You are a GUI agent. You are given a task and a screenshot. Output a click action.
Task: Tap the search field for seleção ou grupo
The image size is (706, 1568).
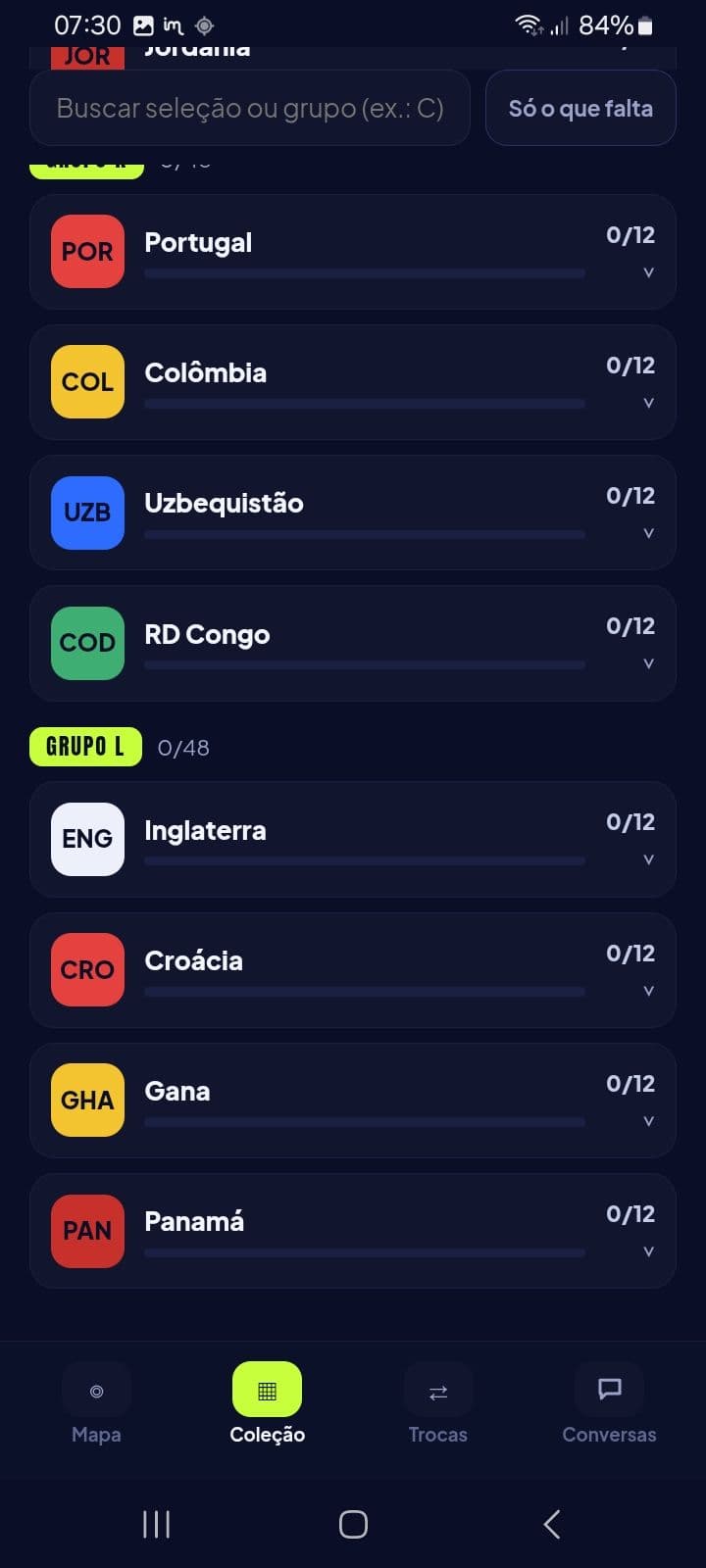[250, 108]
